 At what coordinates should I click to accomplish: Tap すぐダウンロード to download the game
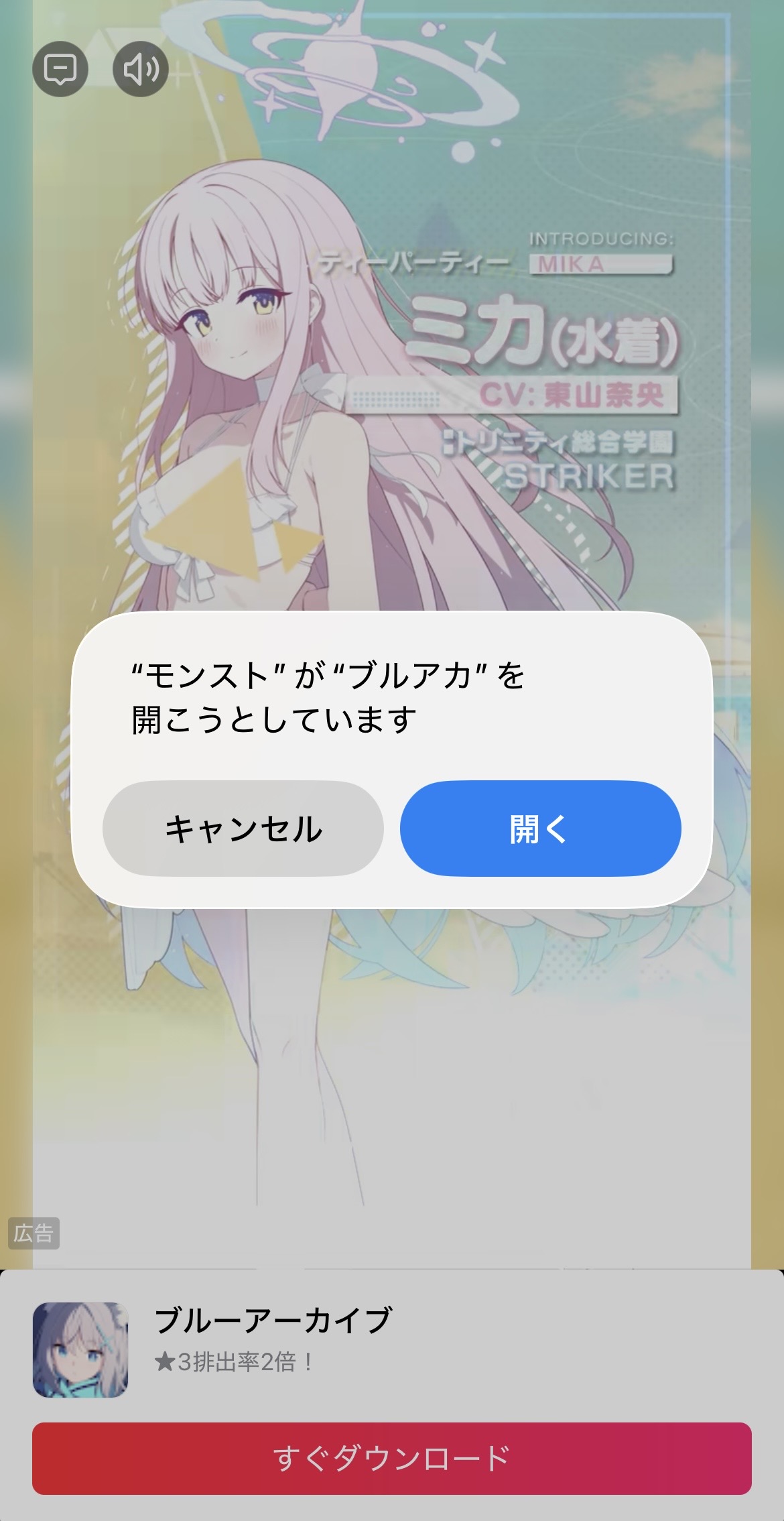[391, 1458]
